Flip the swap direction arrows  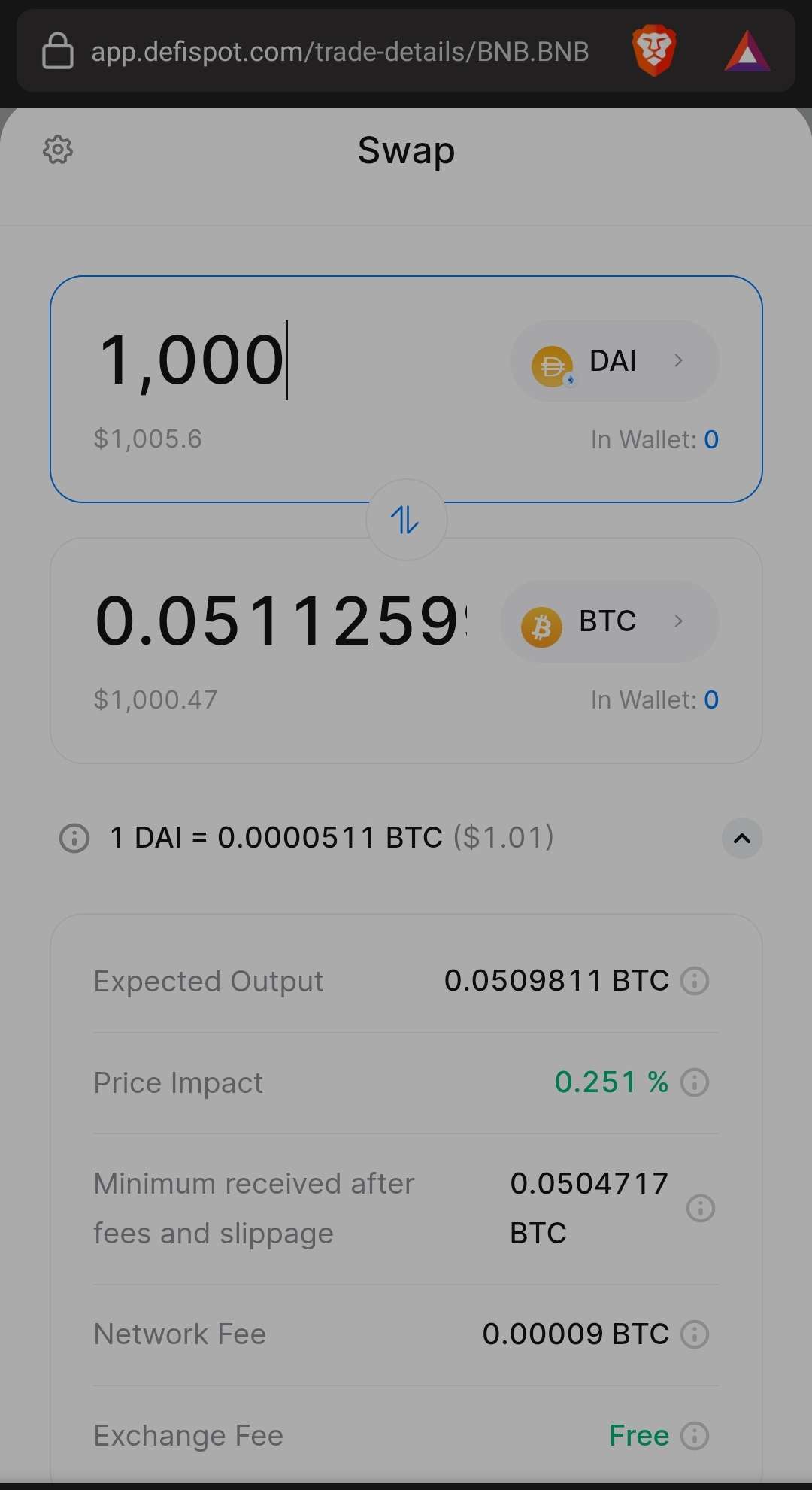pyautogui.click(x=406, y=520)
